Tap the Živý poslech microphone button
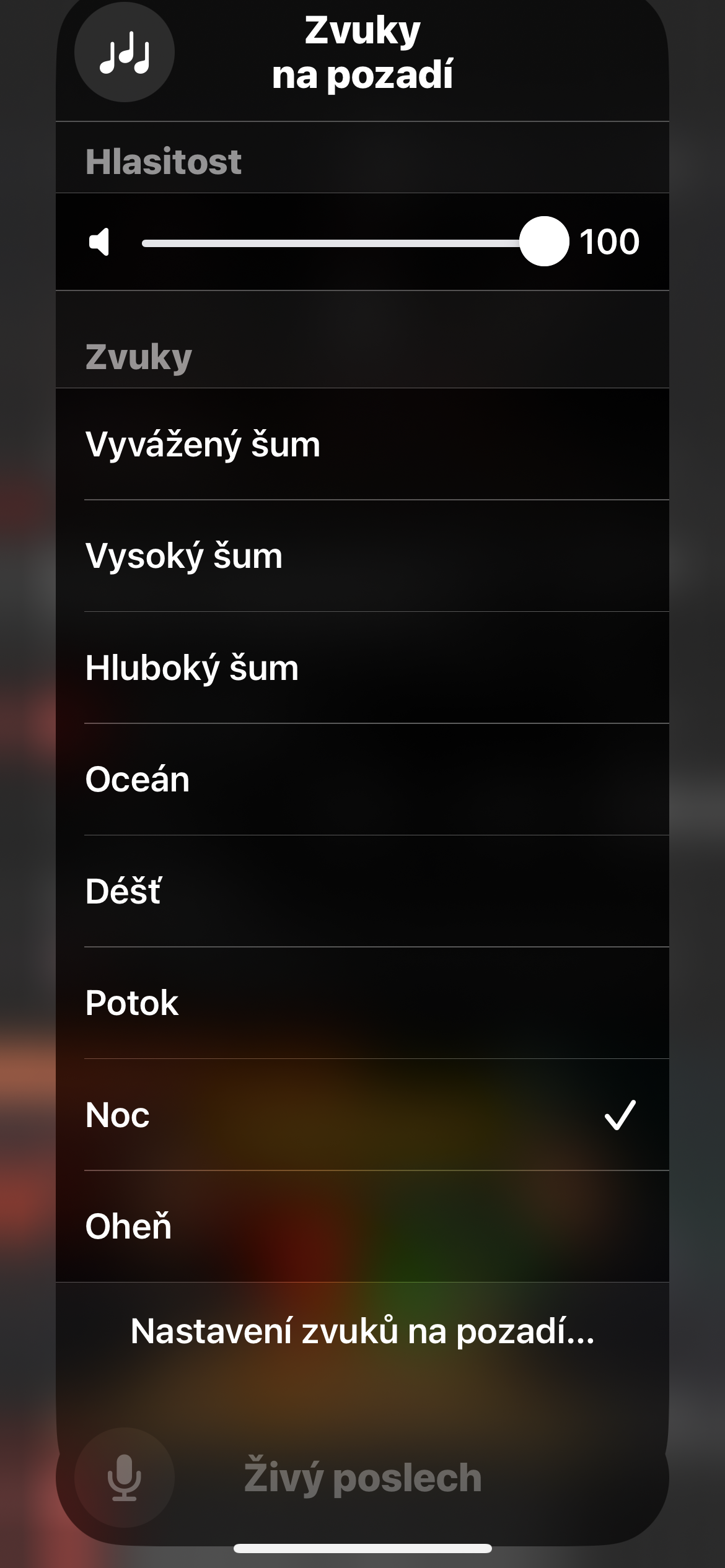The width and height of the screenshot is (725, 1568). [124, 1477]
